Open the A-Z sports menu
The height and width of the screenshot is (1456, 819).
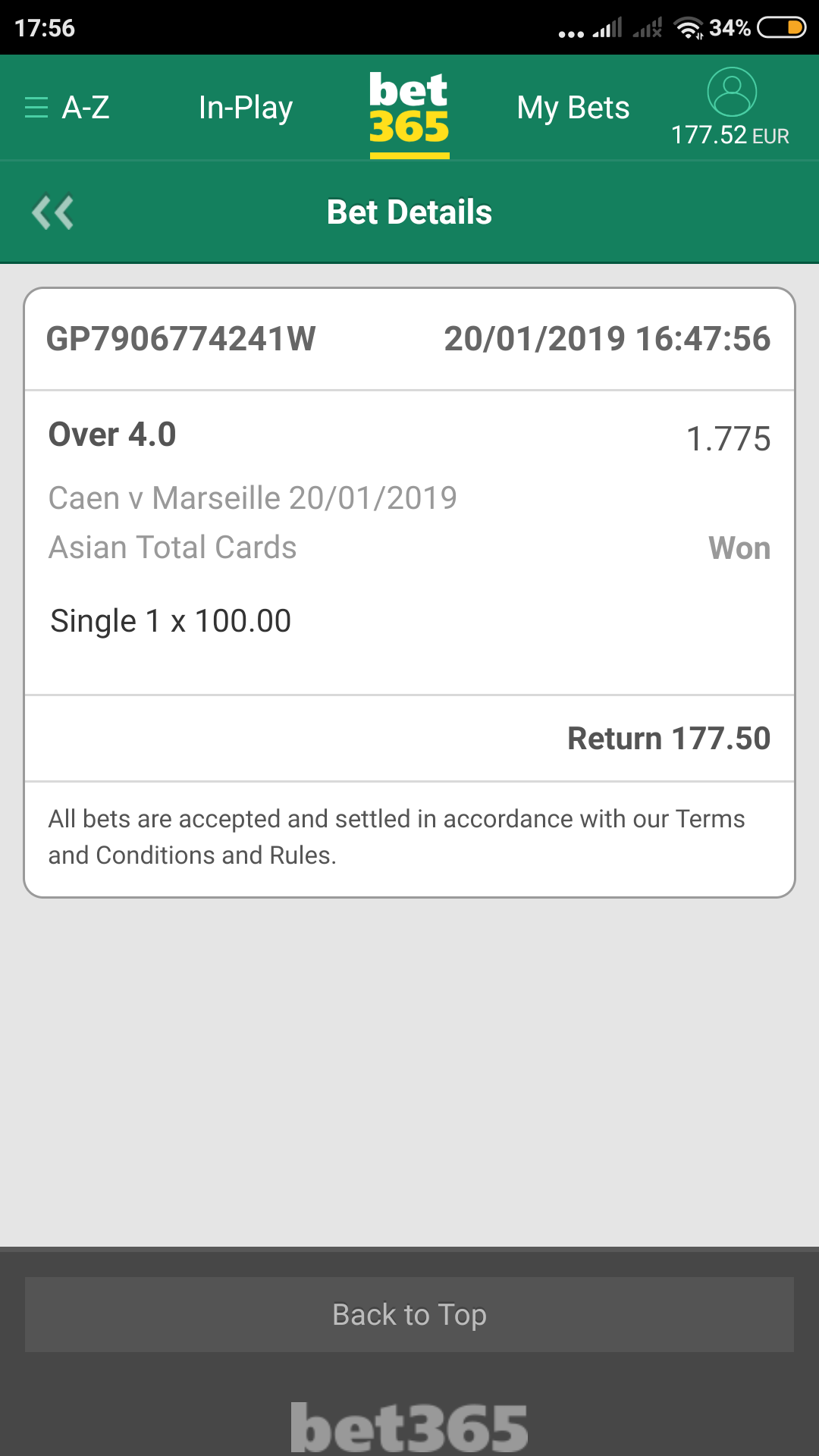(x=67, y=108)
